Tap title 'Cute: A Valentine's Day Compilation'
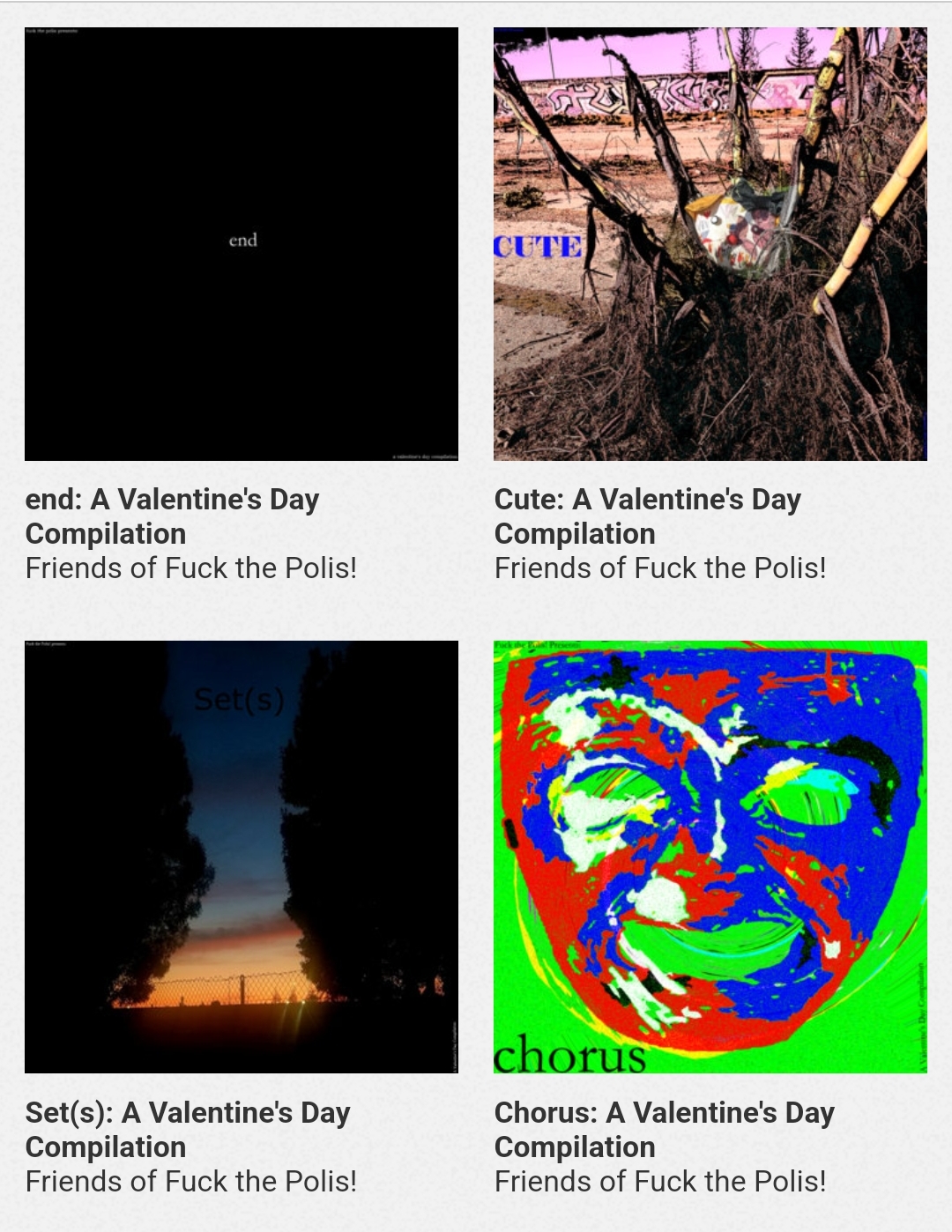This screenshot has height=1232, width=952. pyautogui.click(x=648, y=516)
